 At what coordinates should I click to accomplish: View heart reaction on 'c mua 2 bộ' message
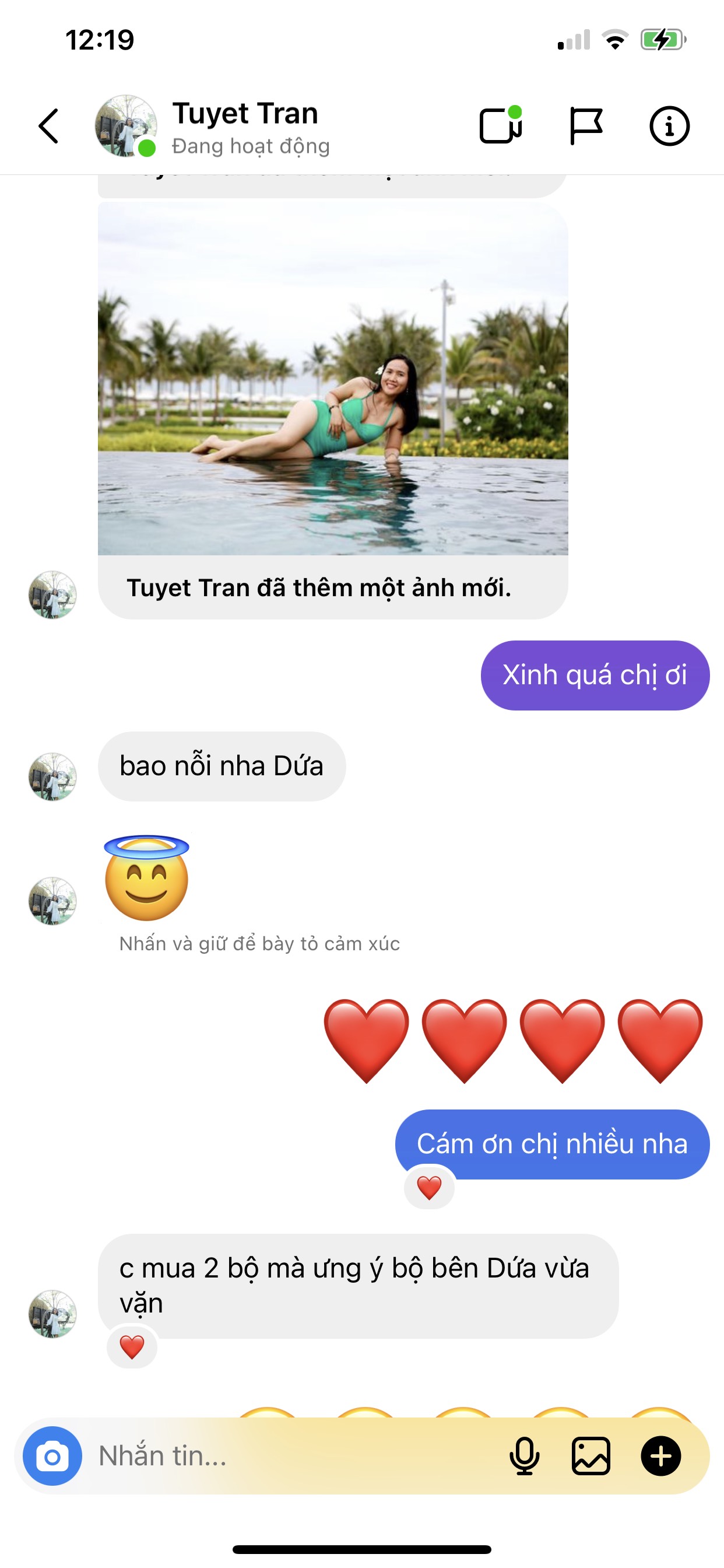tap(132, 1347)
